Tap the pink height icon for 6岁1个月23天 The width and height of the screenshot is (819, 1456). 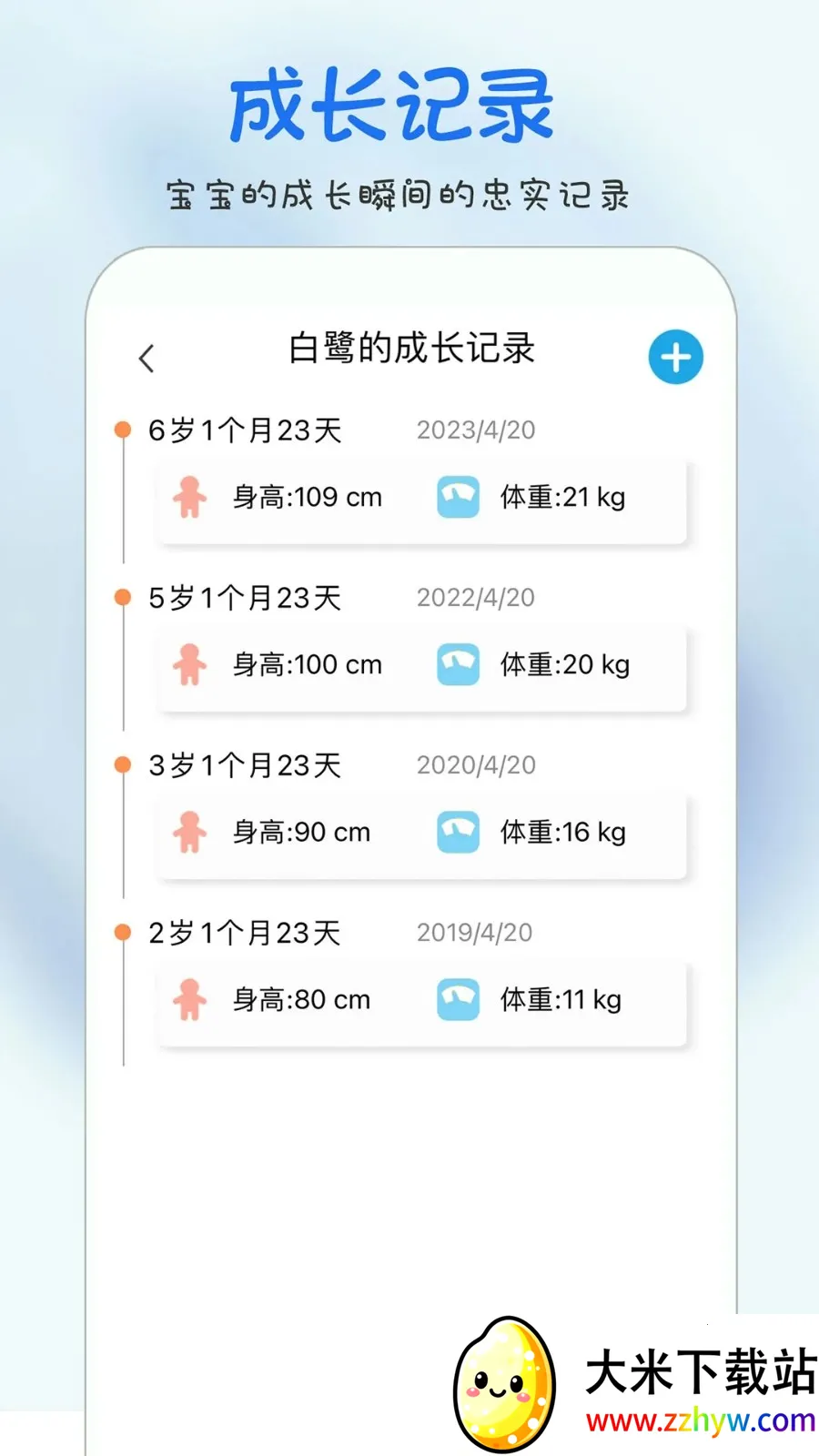click(x=189, y=497)
